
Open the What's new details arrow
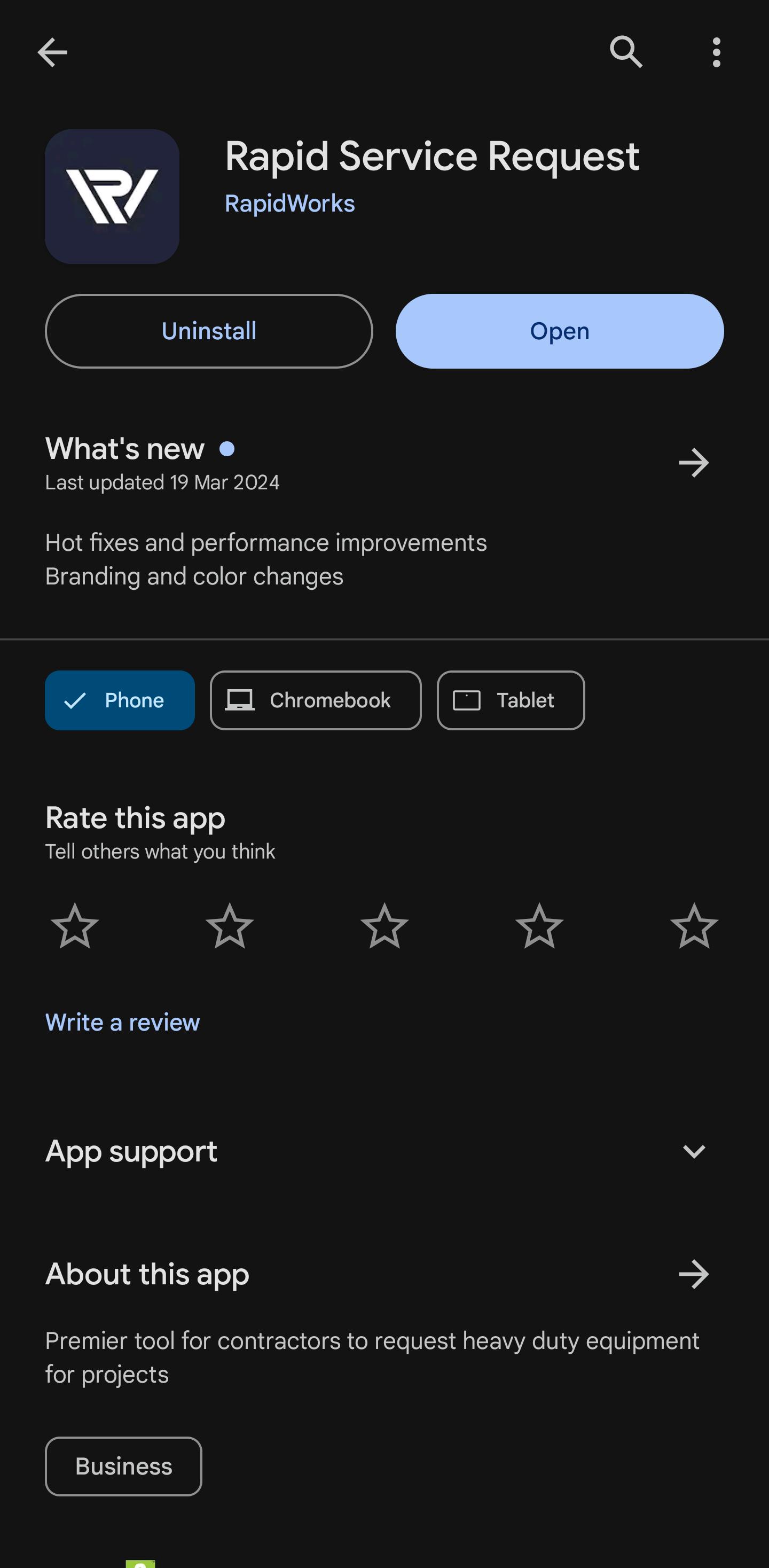[x=694, y=463]
